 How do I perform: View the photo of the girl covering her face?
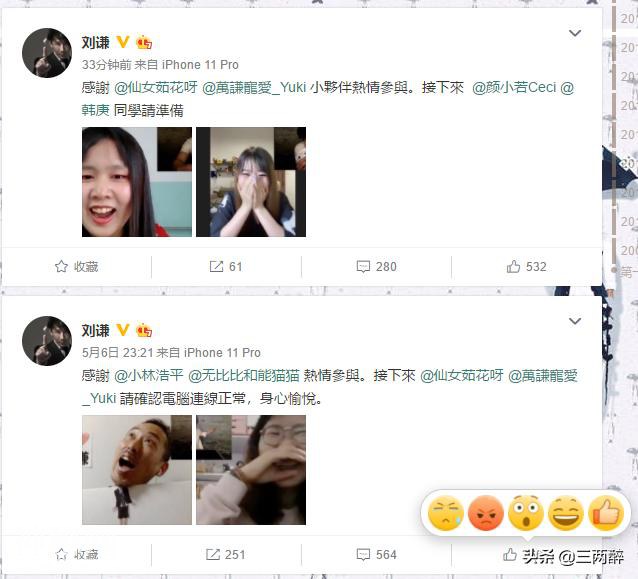pos(250,182)
